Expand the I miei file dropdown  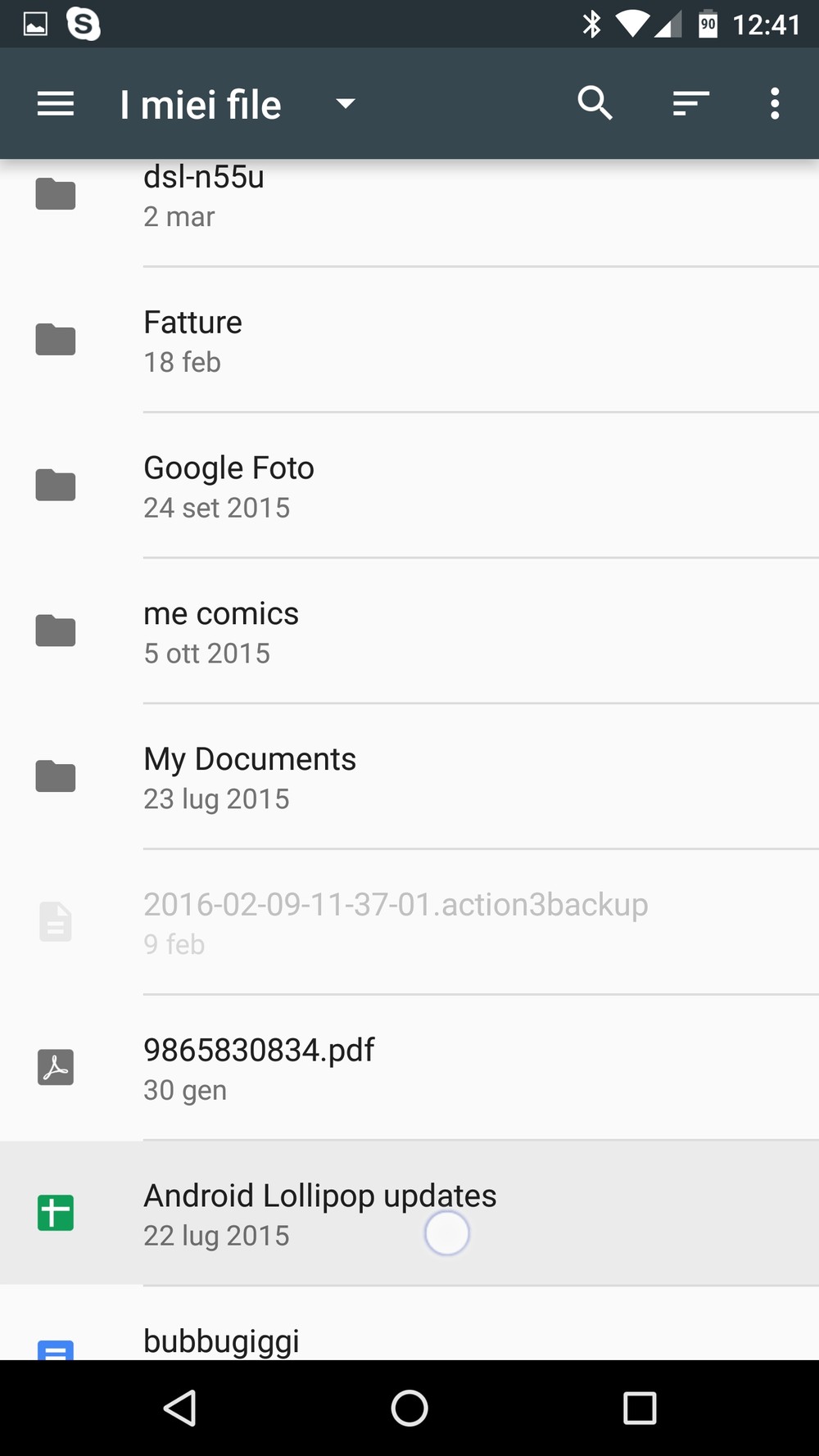pyautogui.click(x=345, y=104)
